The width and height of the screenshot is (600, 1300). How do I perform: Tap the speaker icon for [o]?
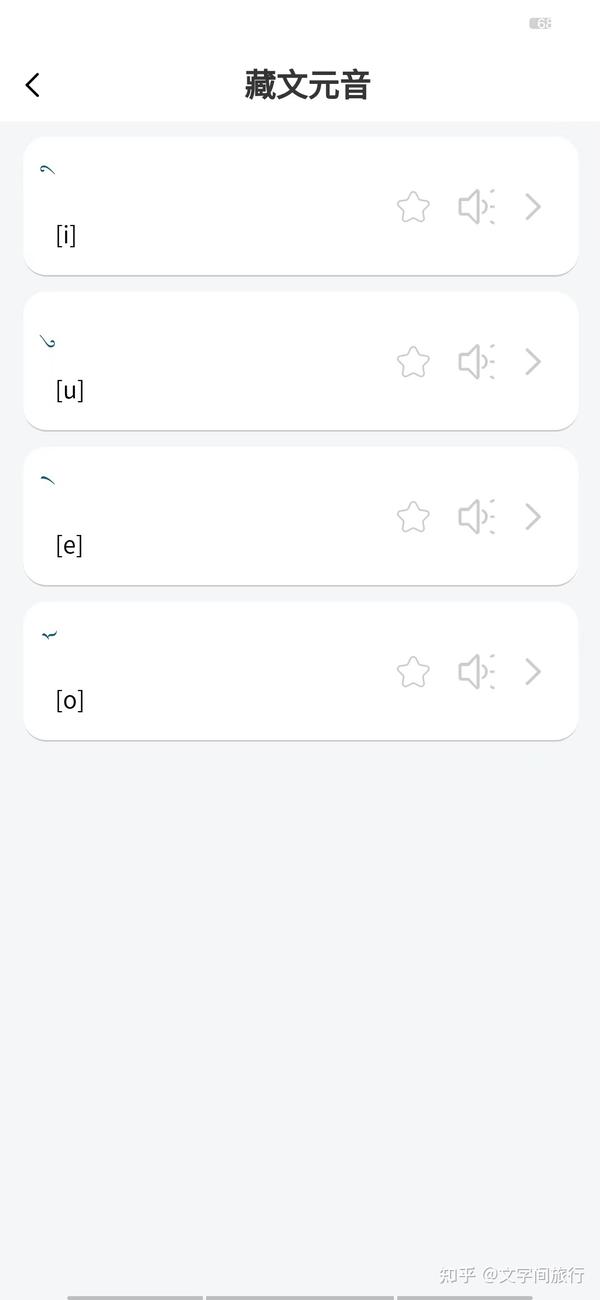click(x=477, y=672)
